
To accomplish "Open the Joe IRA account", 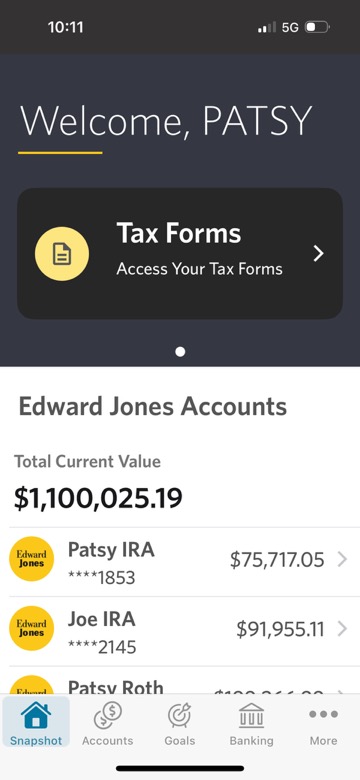I will (180, 631).
